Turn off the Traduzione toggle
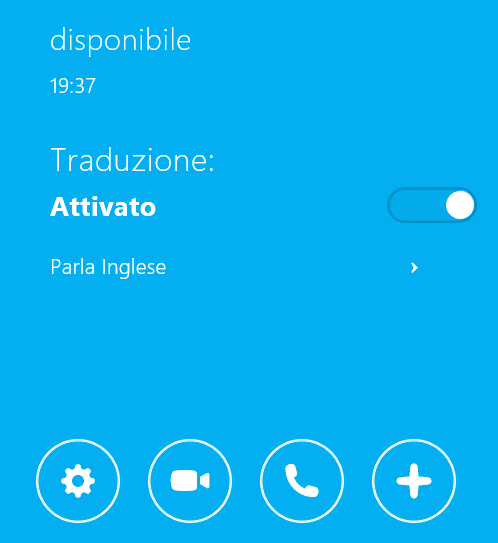Image resolution: width=498 pixels, height=543 pixels. [x=432, y=205]
